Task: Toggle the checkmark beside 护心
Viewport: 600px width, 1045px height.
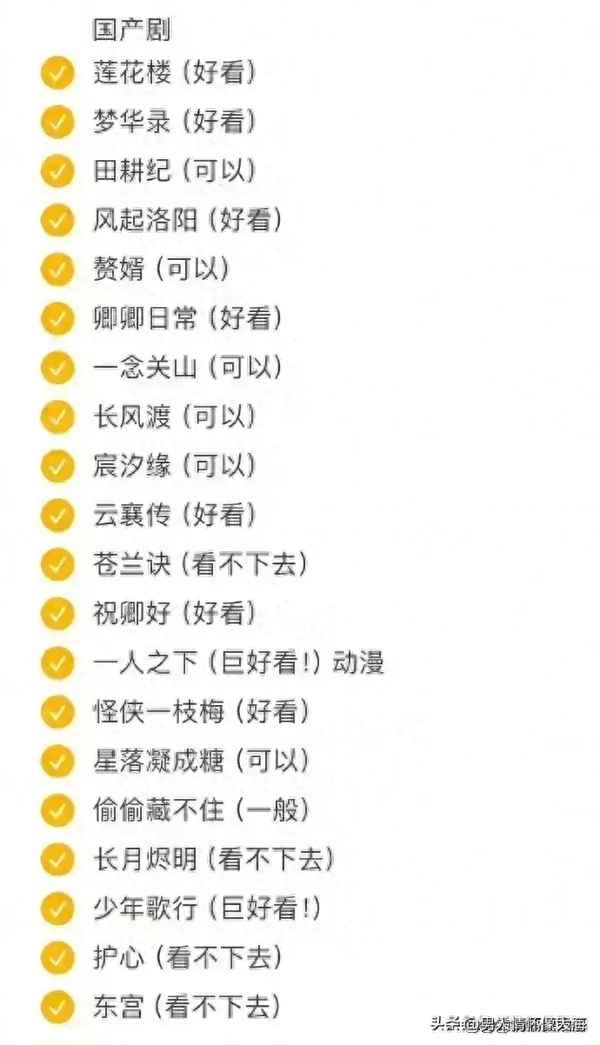Action: (x=58, y=957)
